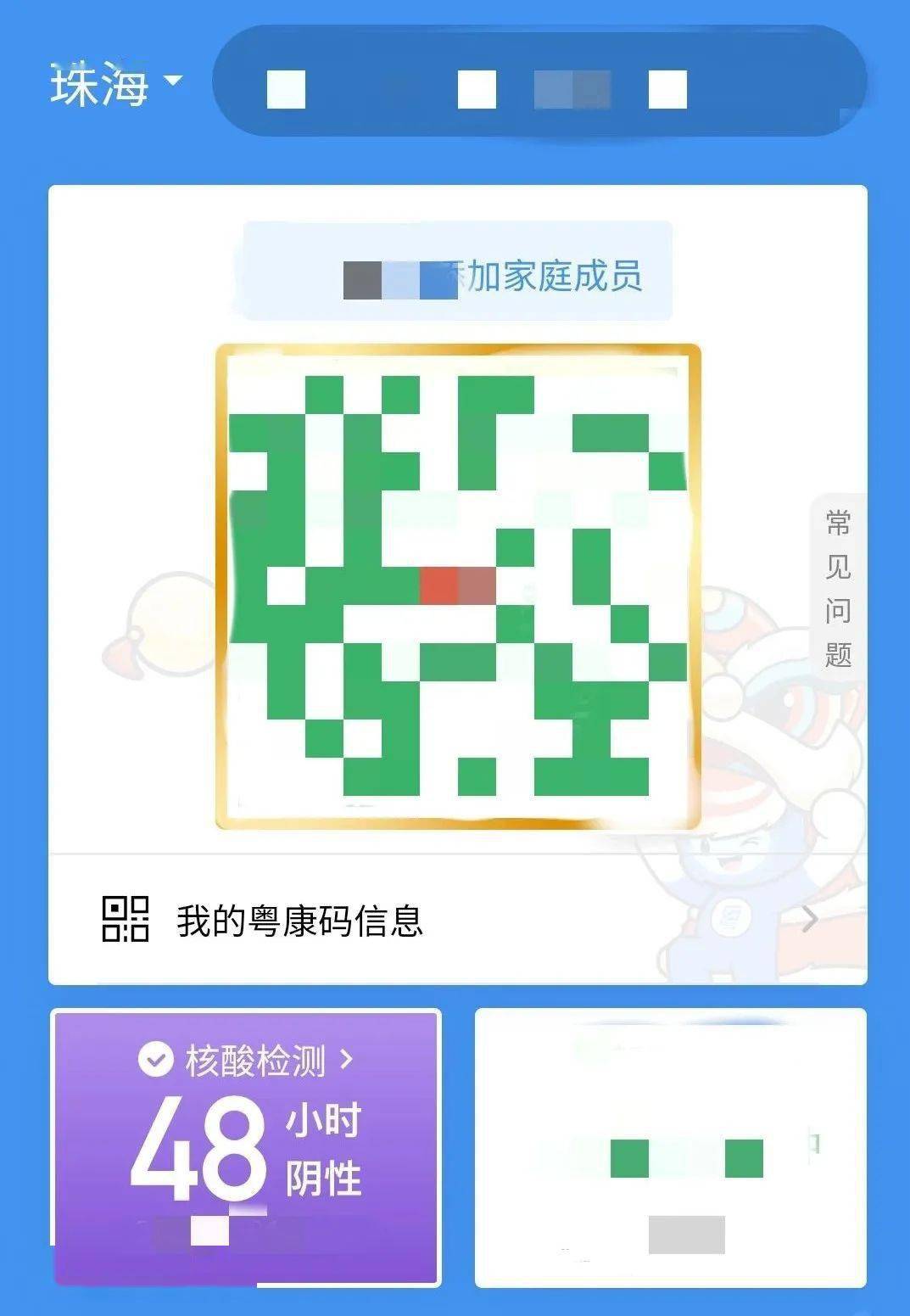Click the QR icon beside 我的粤康码信息

click(127, 919)
